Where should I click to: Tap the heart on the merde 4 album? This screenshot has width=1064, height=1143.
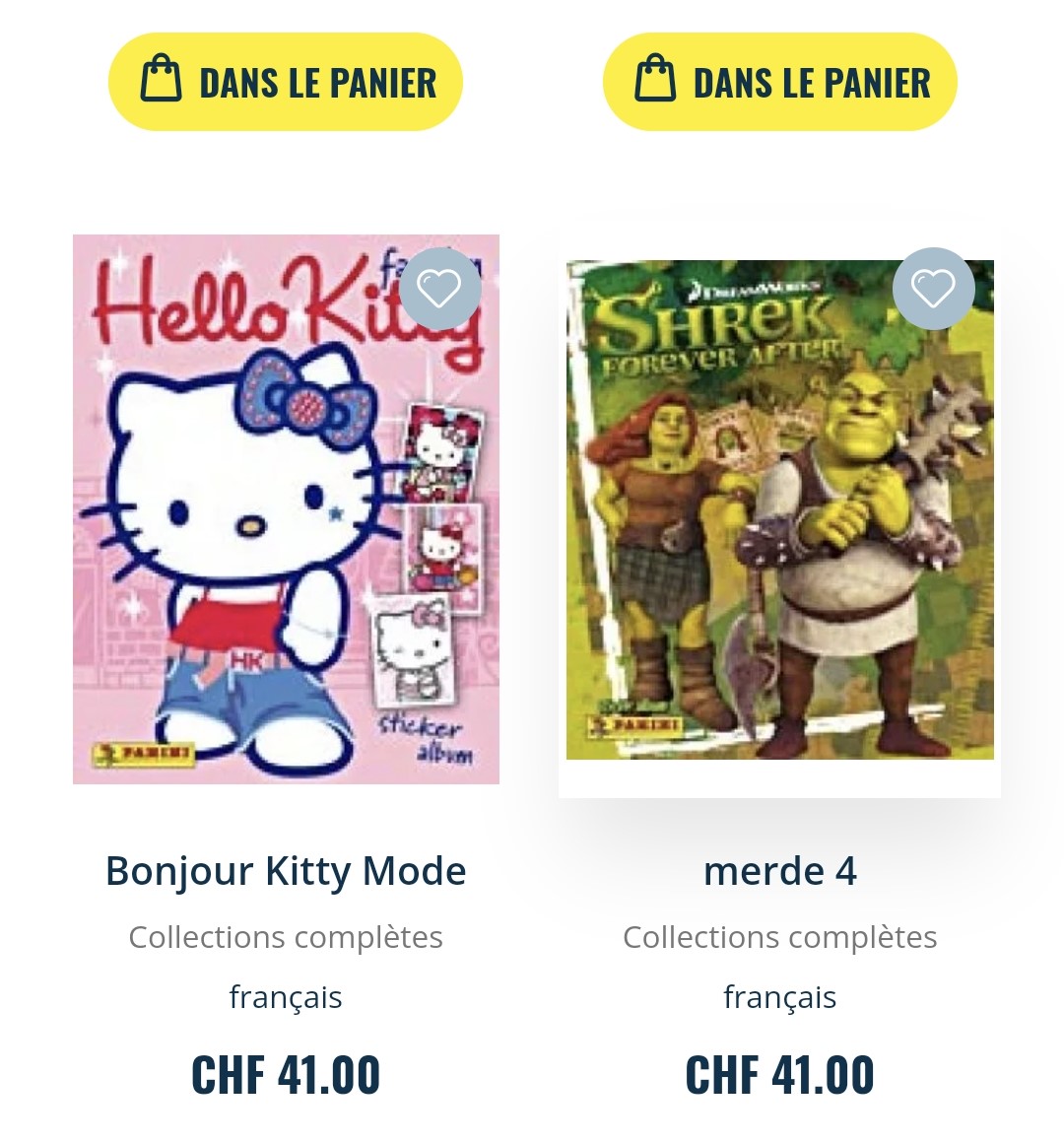[x=933, y=289]
